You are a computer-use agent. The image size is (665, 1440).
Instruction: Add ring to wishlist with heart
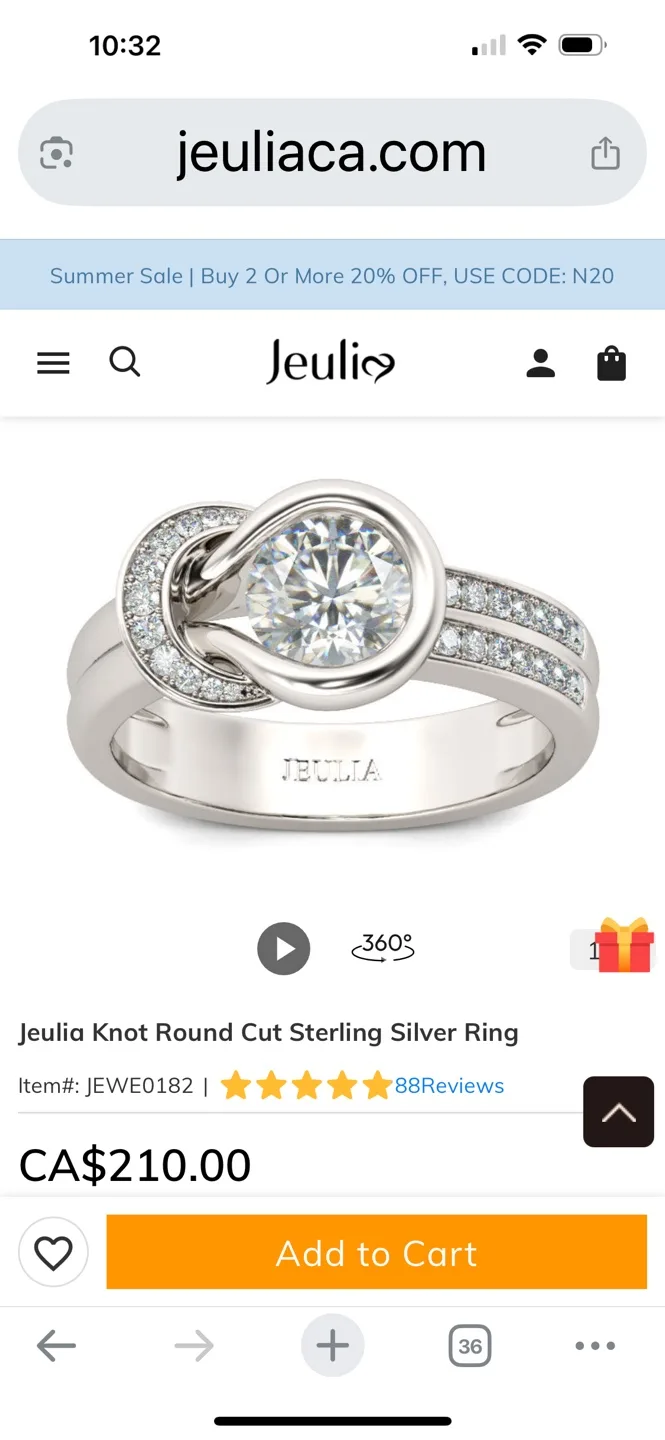[x=54, y=1252]
